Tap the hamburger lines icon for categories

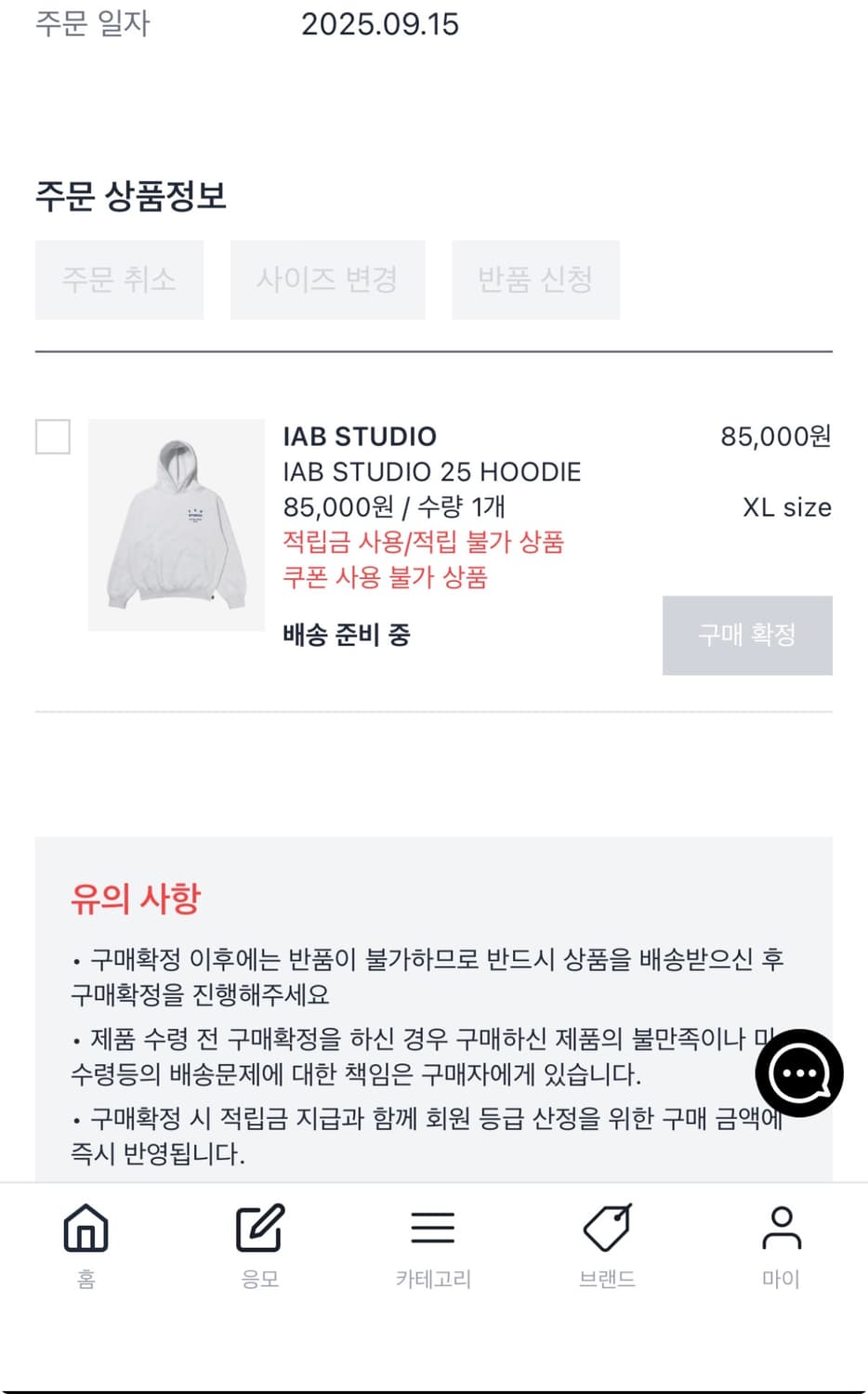click(x=433, y=1227)
